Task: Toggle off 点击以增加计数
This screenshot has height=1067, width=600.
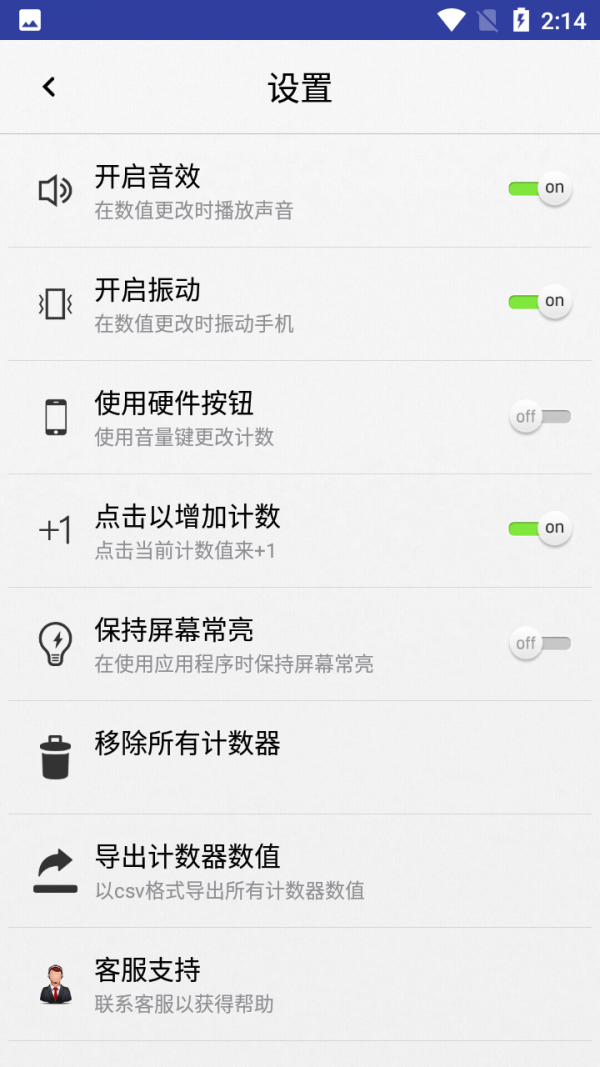Action: click(x=540, y=528)
